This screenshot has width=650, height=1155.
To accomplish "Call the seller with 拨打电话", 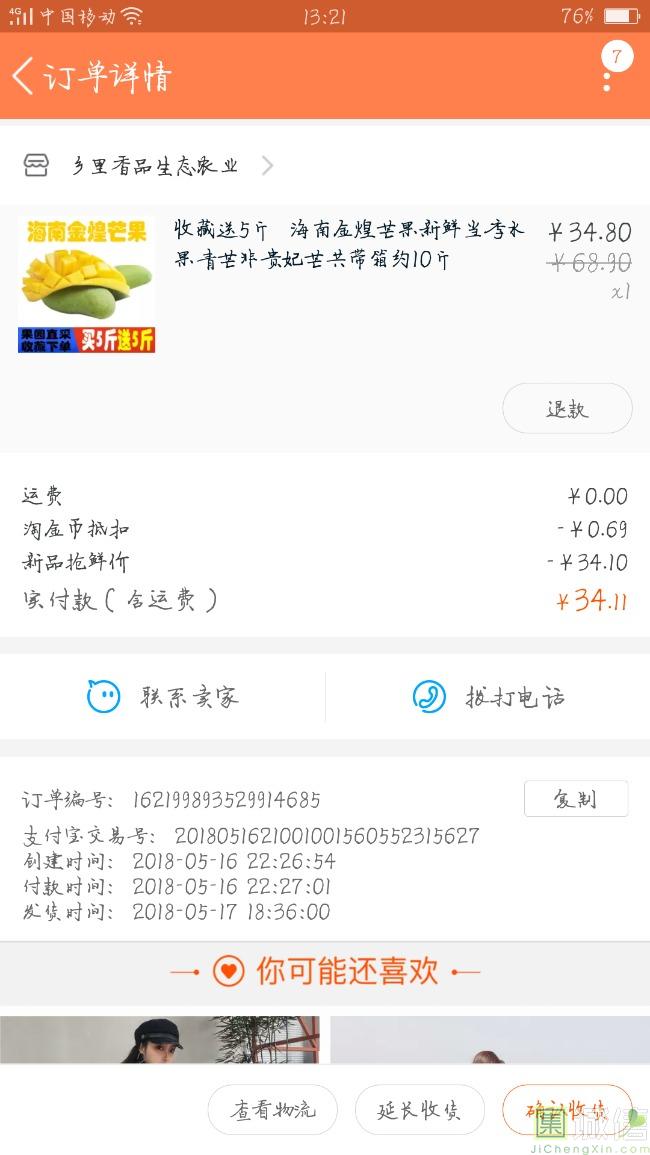I will click(x=488, y=697).
